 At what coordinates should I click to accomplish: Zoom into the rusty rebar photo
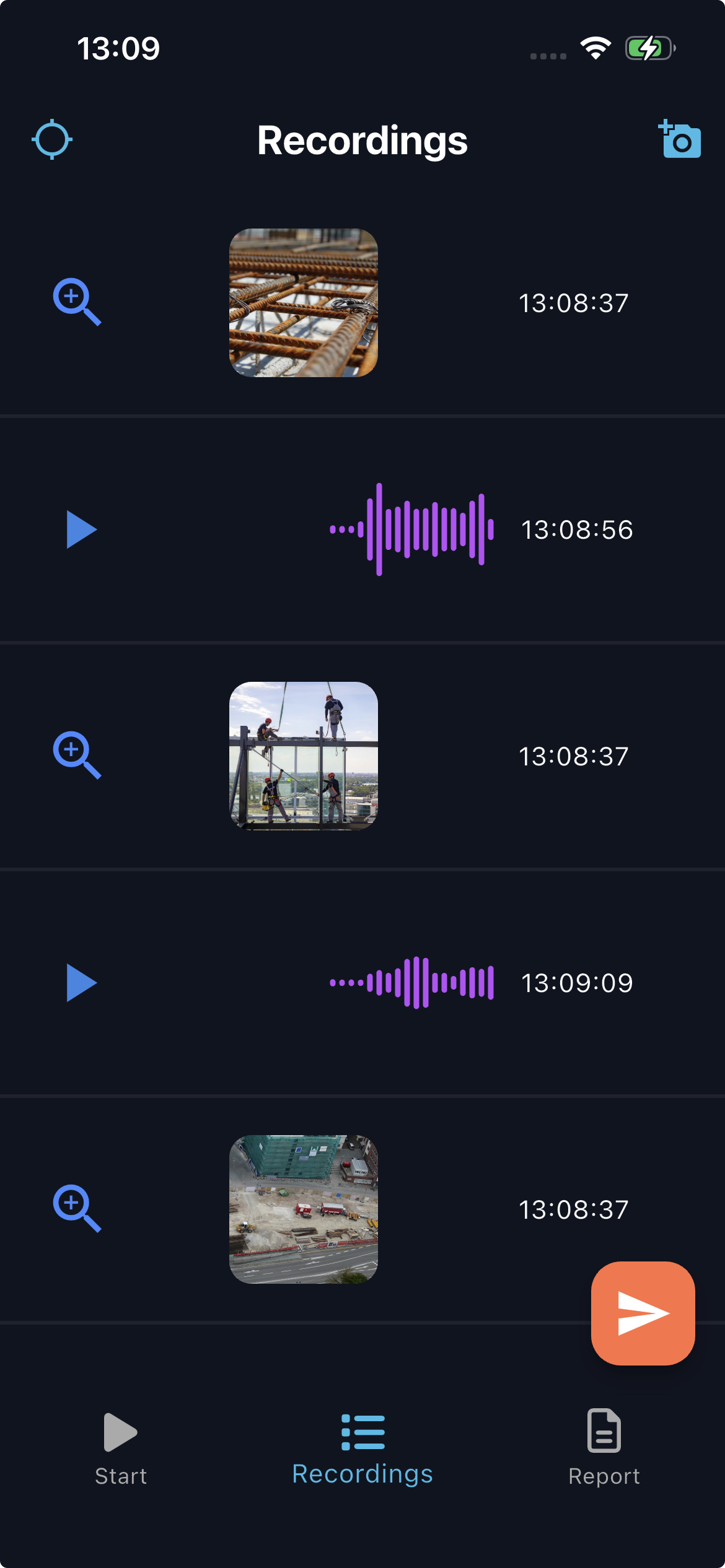76,302
